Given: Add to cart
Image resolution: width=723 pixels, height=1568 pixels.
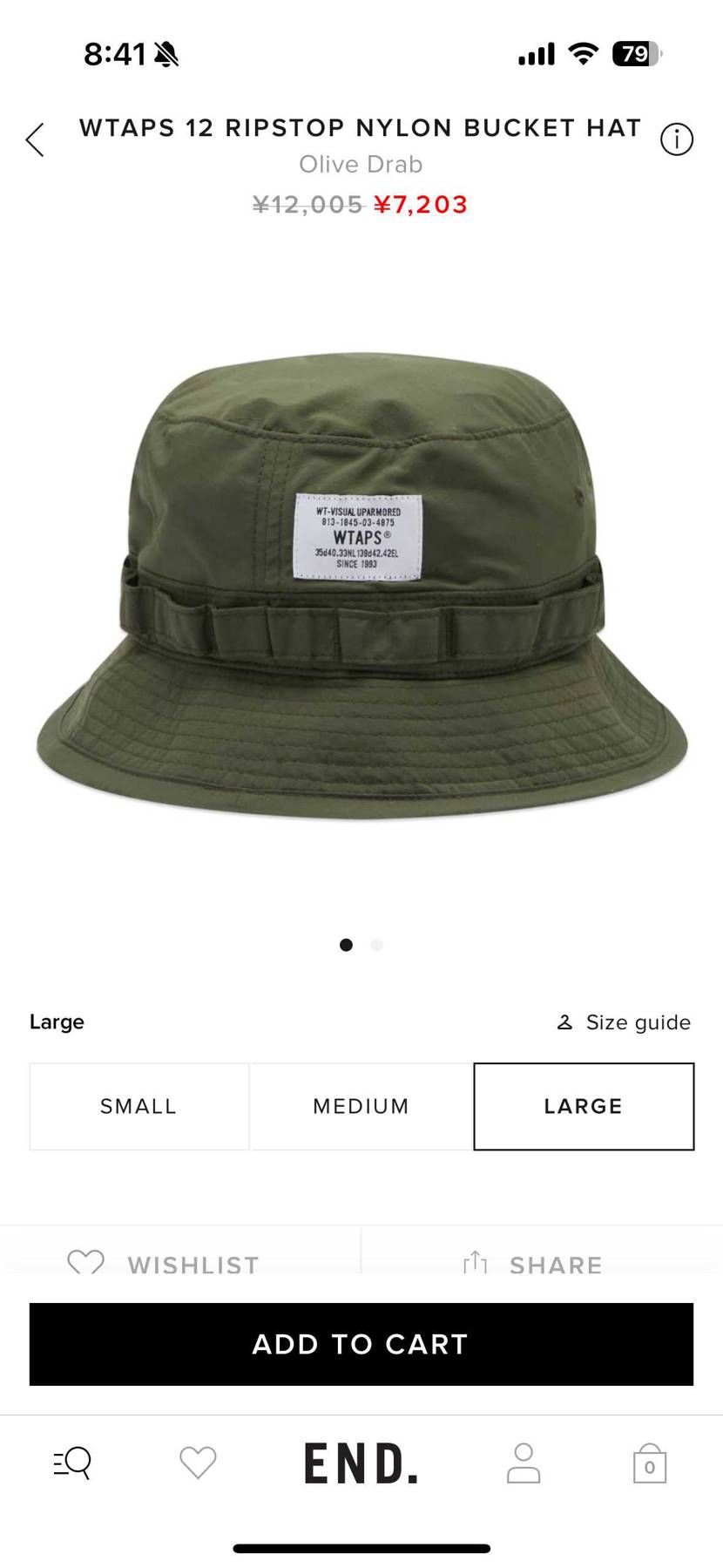Looking at the screenshot, I should pyautogui.click(x=361, y=1344).
